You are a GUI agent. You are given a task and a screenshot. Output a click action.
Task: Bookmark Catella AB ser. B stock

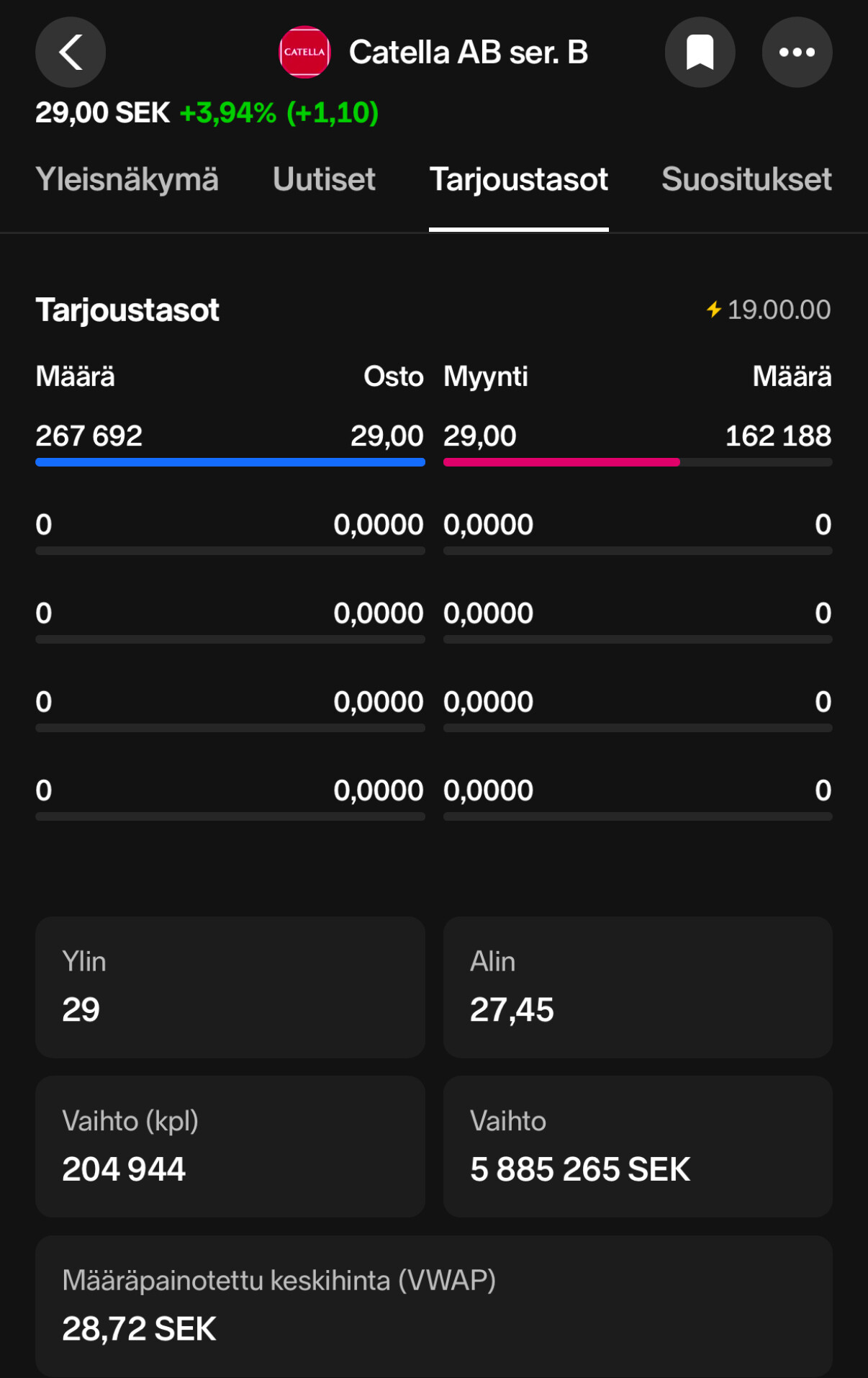[x=700, y=53]
